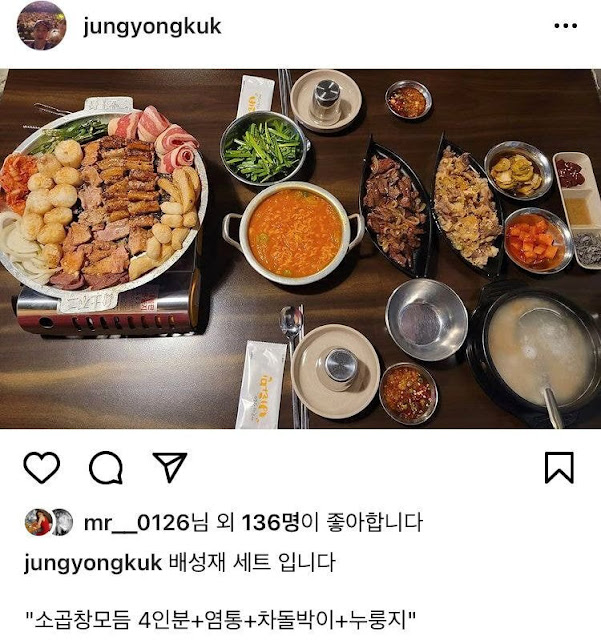
Task: Open the food photo in the post
Action: [x=300, y=248]
